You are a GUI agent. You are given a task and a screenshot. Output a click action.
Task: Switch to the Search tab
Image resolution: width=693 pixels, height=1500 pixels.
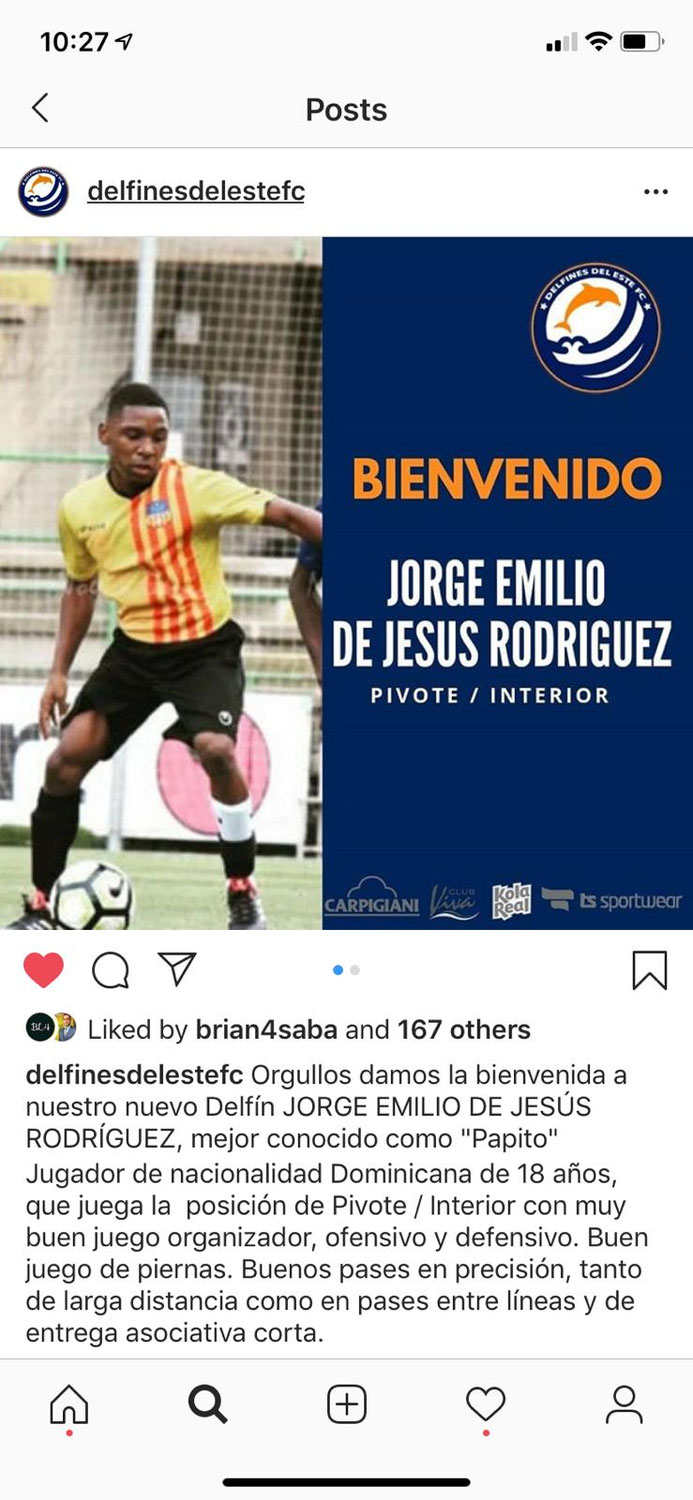[x=208, y=1405]
